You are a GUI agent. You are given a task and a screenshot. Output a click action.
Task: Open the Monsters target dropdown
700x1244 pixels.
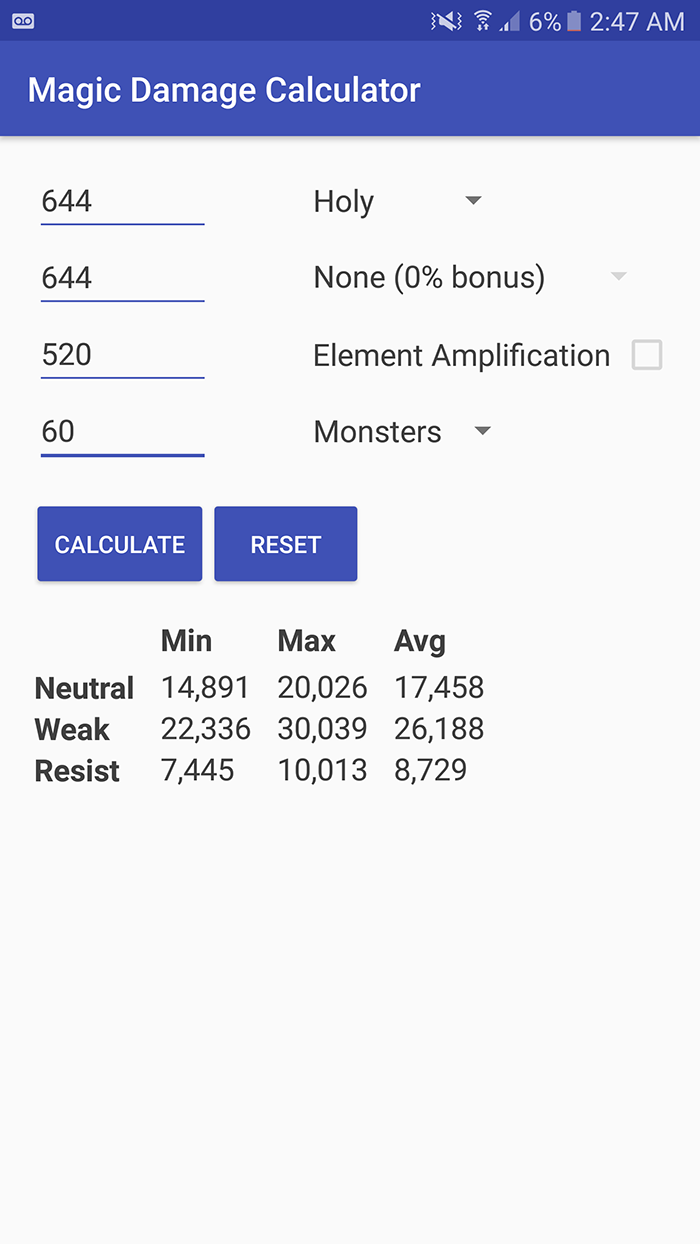402,432
